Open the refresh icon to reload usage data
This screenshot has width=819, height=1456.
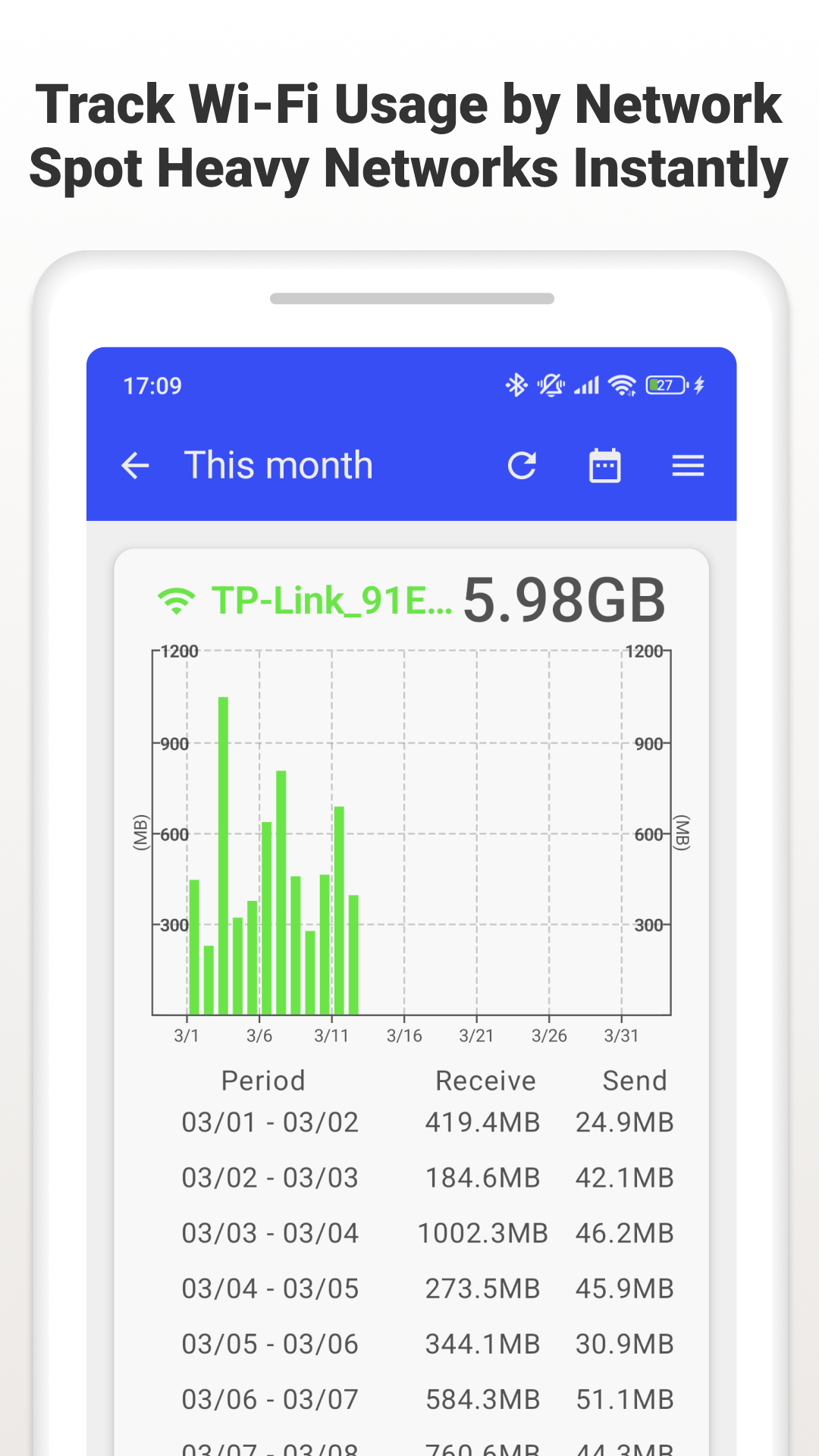coord(523,466)
